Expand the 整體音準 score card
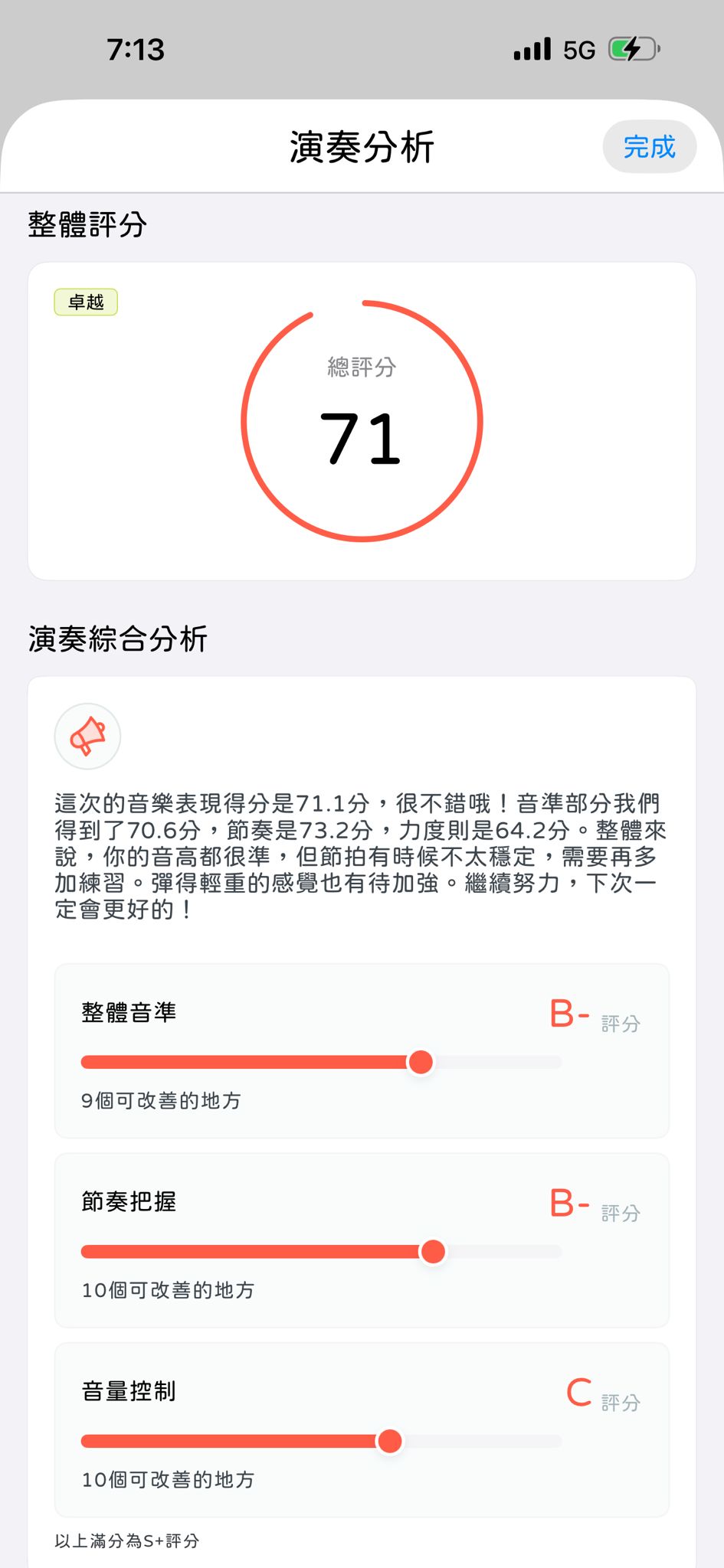Screen dimensions: 724x1568 tap(129, 1011)
